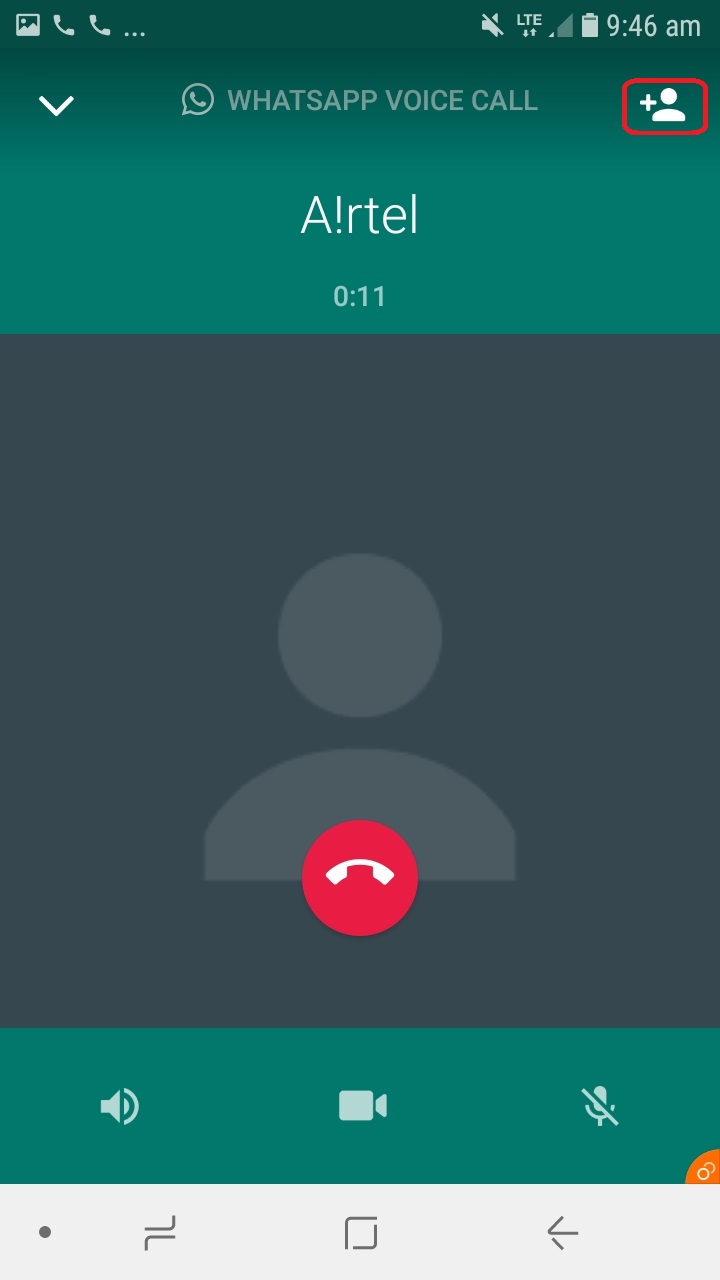This screenshot has width=720, height=1280.
Task: Go to the home screen
Action: pyautogui.click(x=361, y=1233)
